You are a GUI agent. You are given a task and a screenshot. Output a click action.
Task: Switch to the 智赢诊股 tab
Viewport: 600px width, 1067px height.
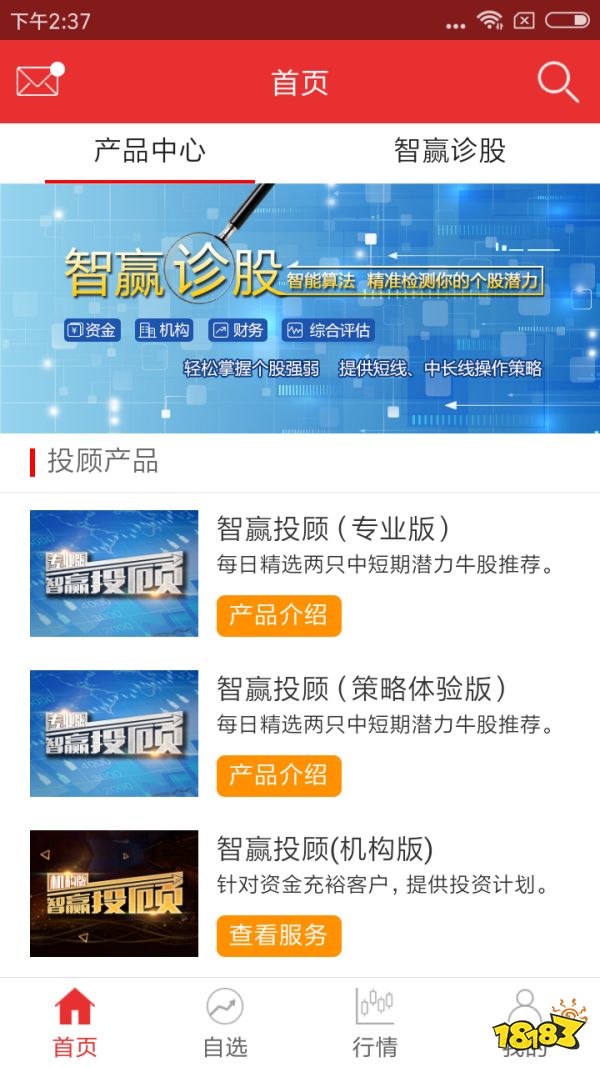tap(450, 152)
